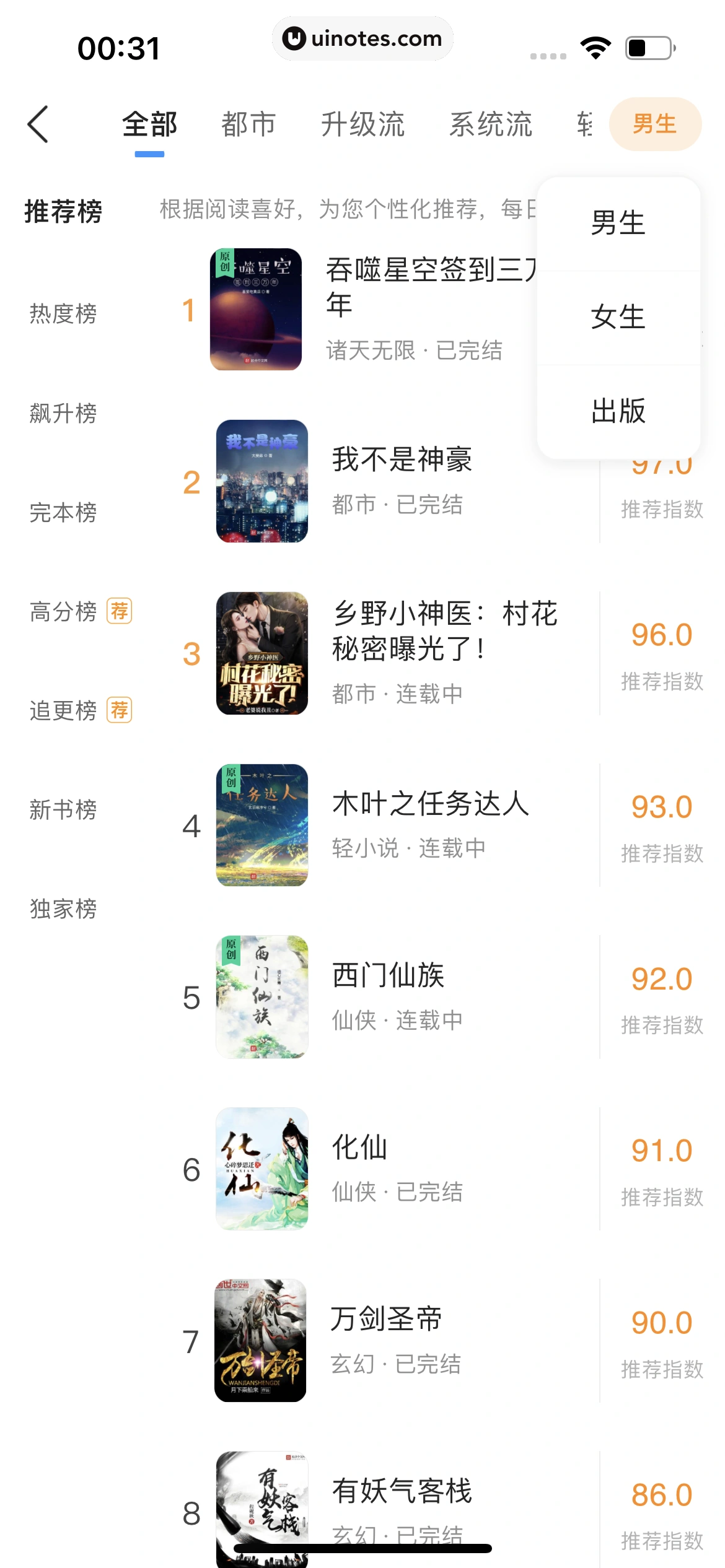Open the book 西门仙族
The width and height of the screenshot is (725, 1568).
[x=388, y=976]
